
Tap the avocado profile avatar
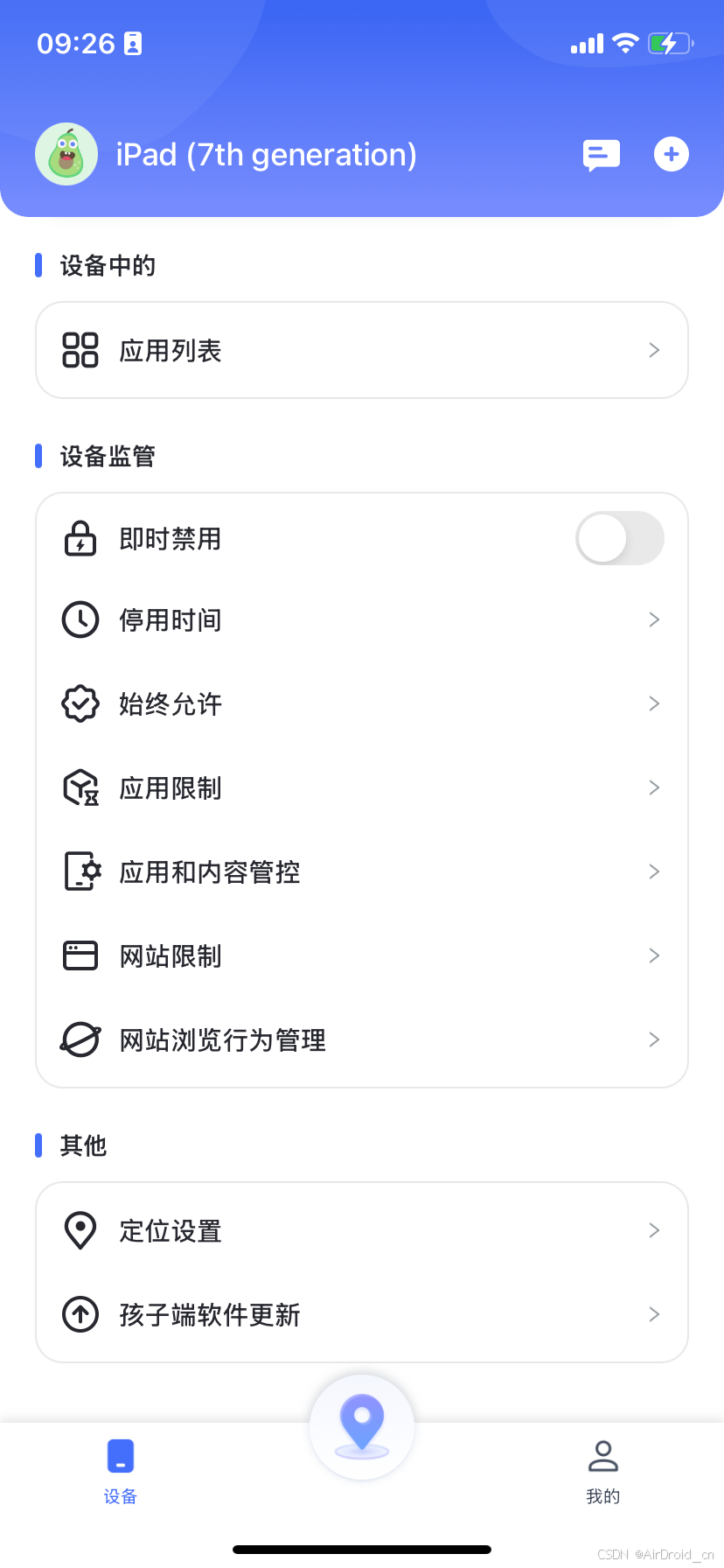tap(66, 155)
